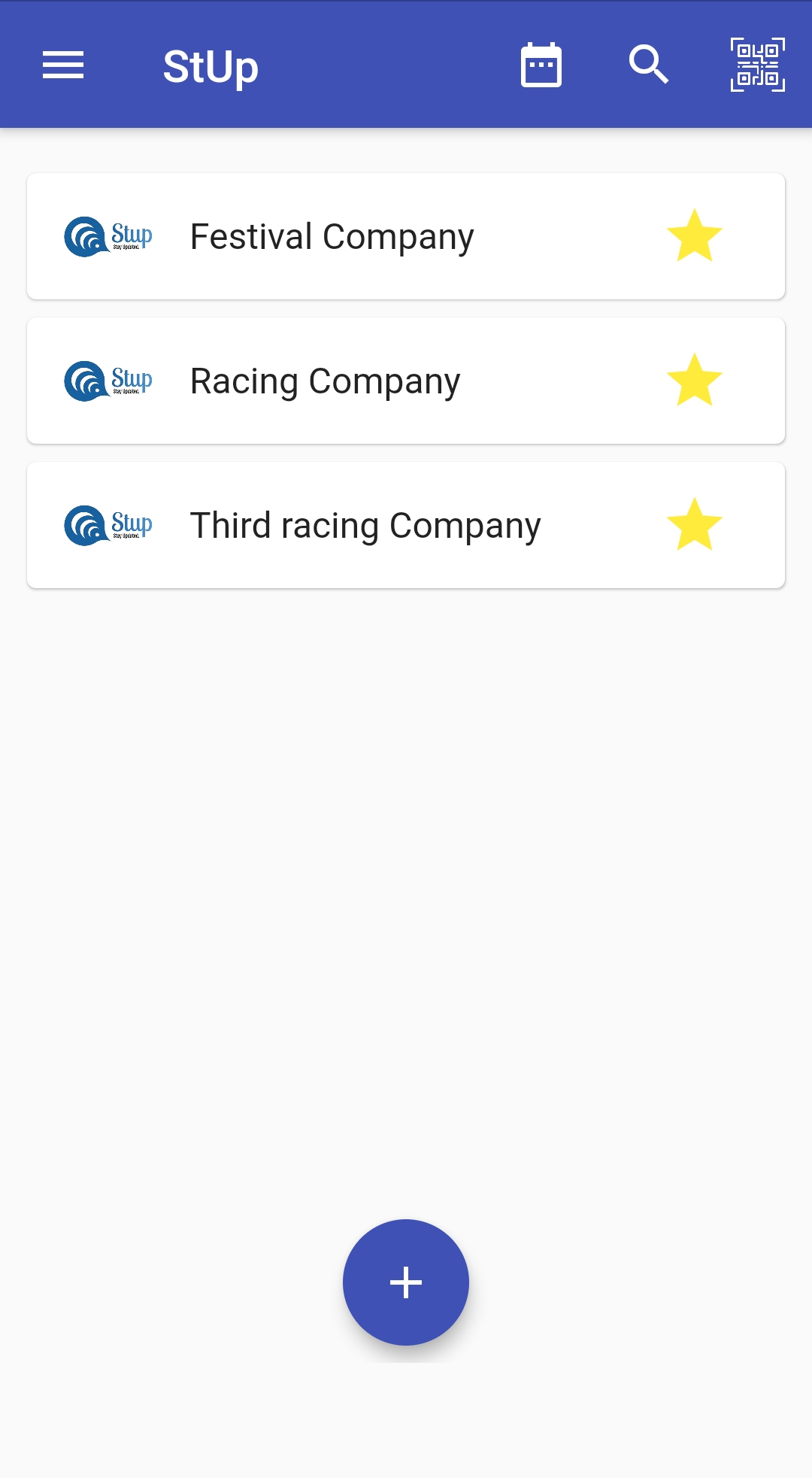Screen dimensions: 812x1478
Task: Tap the search magnifier icon
Action: pyautogui.click(x=649, y=65)
